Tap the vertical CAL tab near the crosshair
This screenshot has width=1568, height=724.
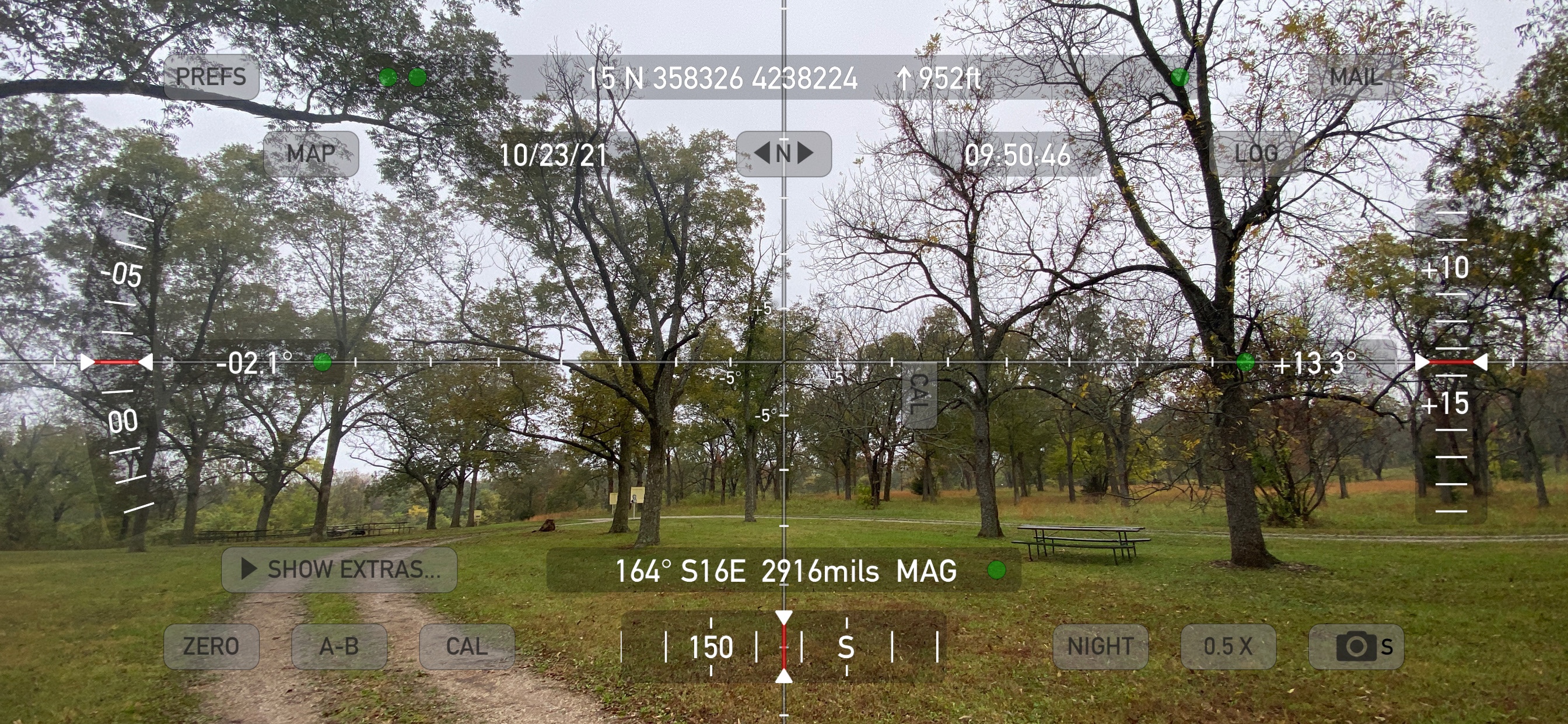click(919, 395)
